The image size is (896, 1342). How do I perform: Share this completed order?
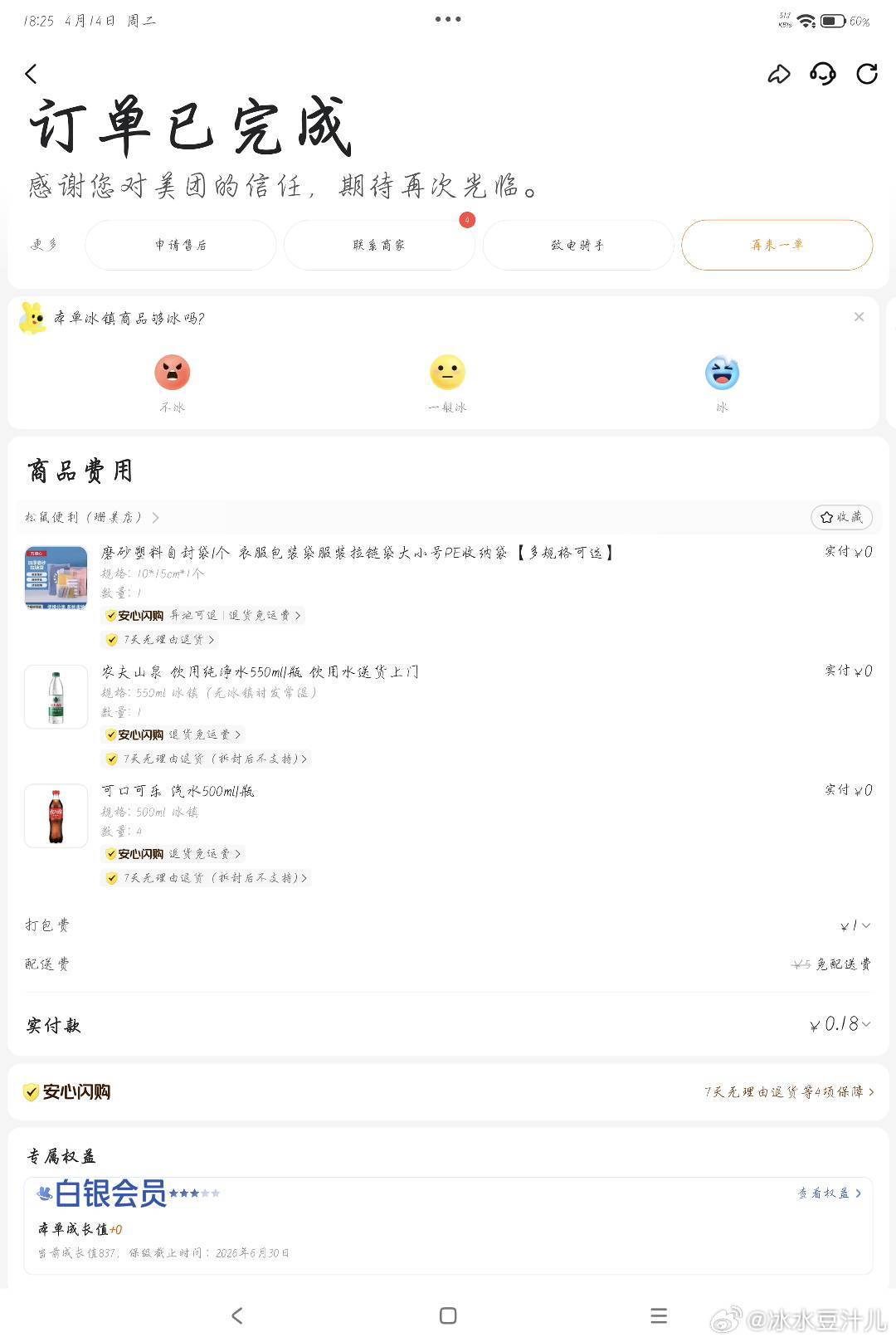pos(779,74)
